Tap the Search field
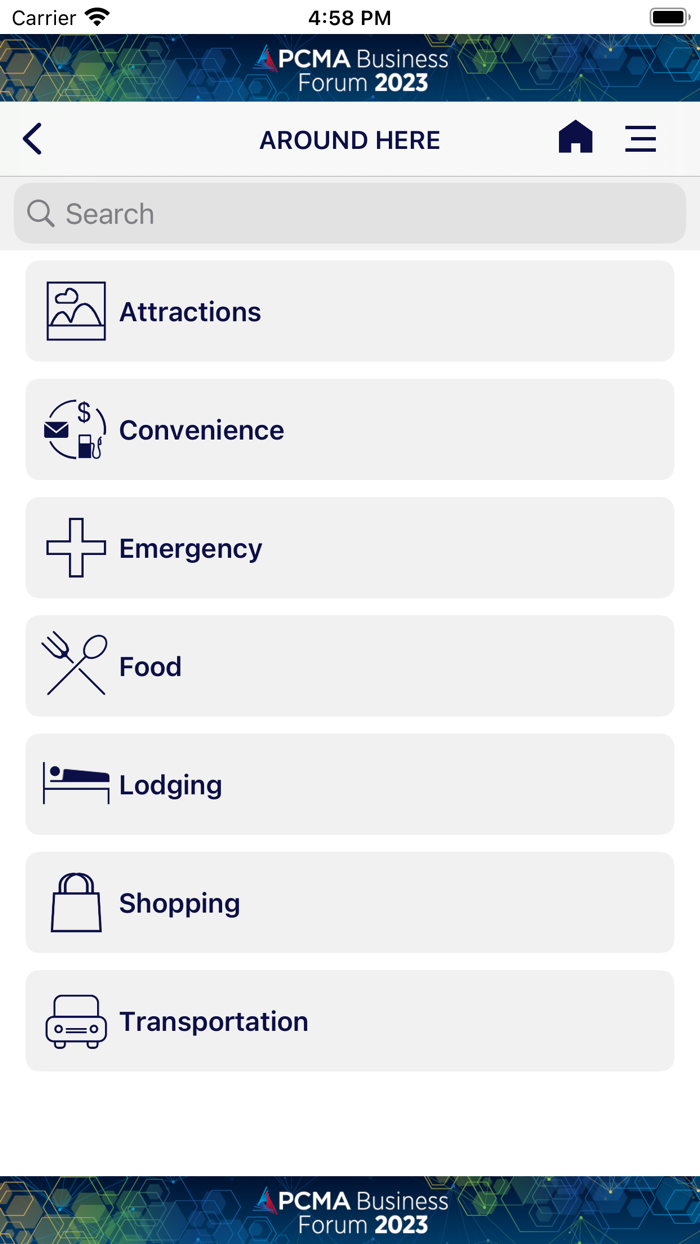Image resolution: width=700 pixels, height=1244 pixels. pos(350,214)
